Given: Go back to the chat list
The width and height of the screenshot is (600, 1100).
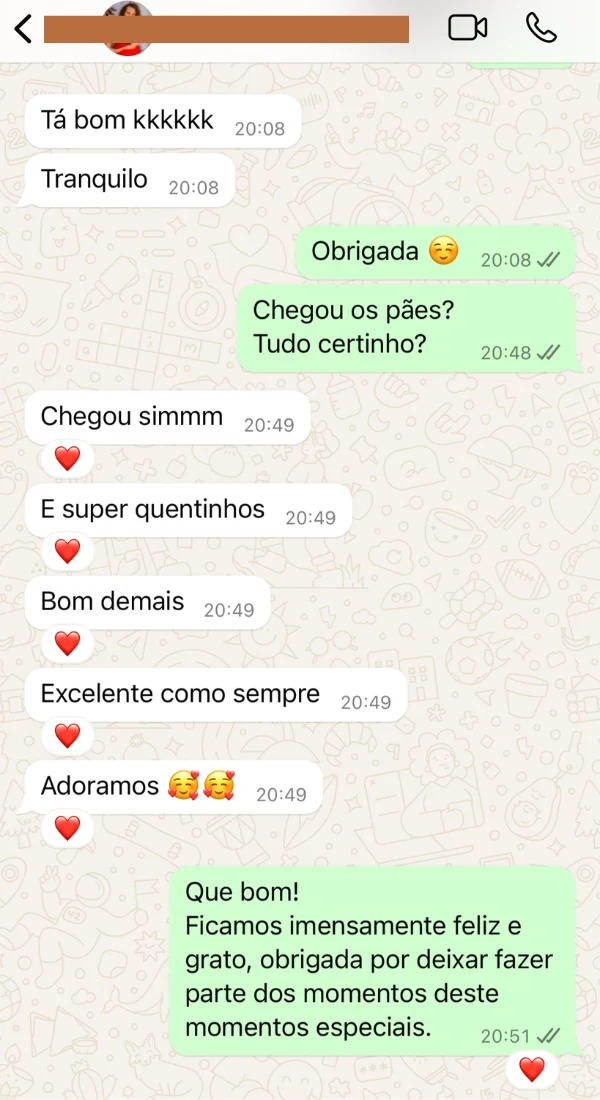Looking at the screenshot, I should (24, 29).
